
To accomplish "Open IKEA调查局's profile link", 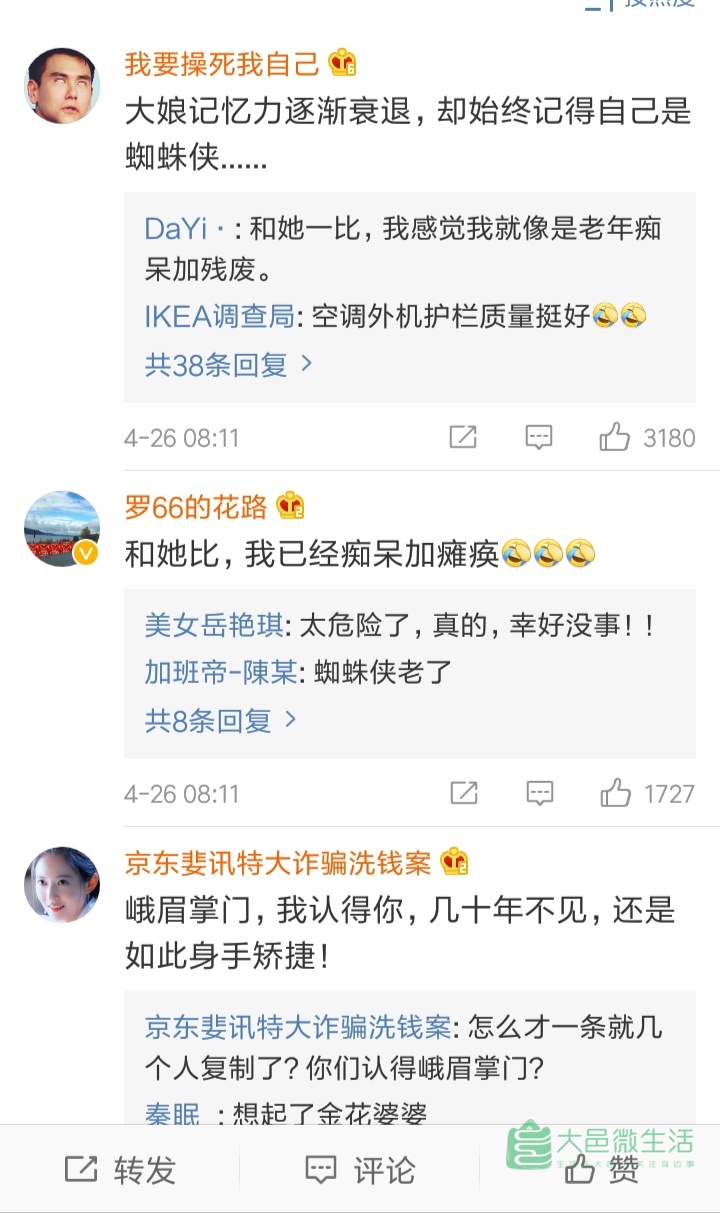I will point(219,317).
